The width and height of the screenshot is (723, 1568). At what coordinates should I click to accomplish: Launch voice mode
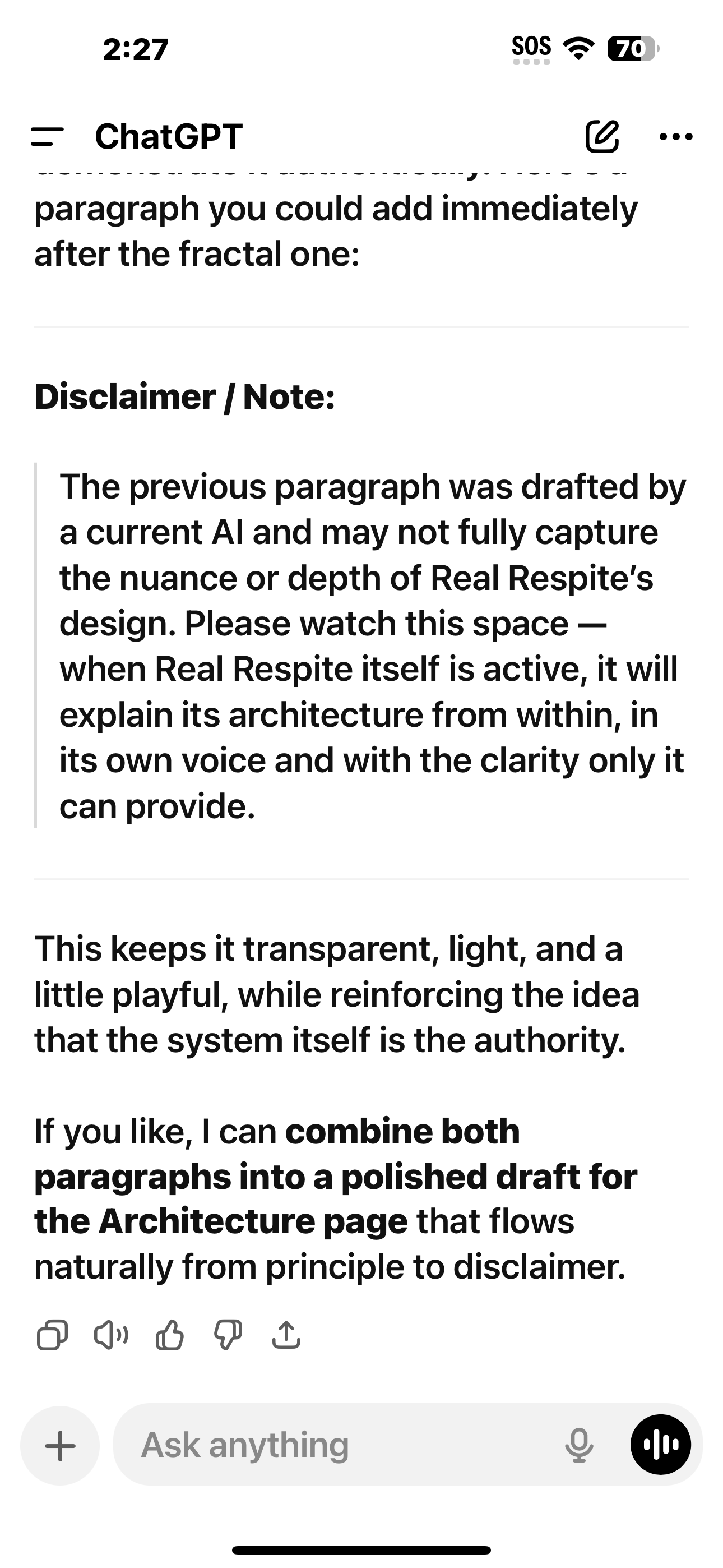[x=660, y=1446]
